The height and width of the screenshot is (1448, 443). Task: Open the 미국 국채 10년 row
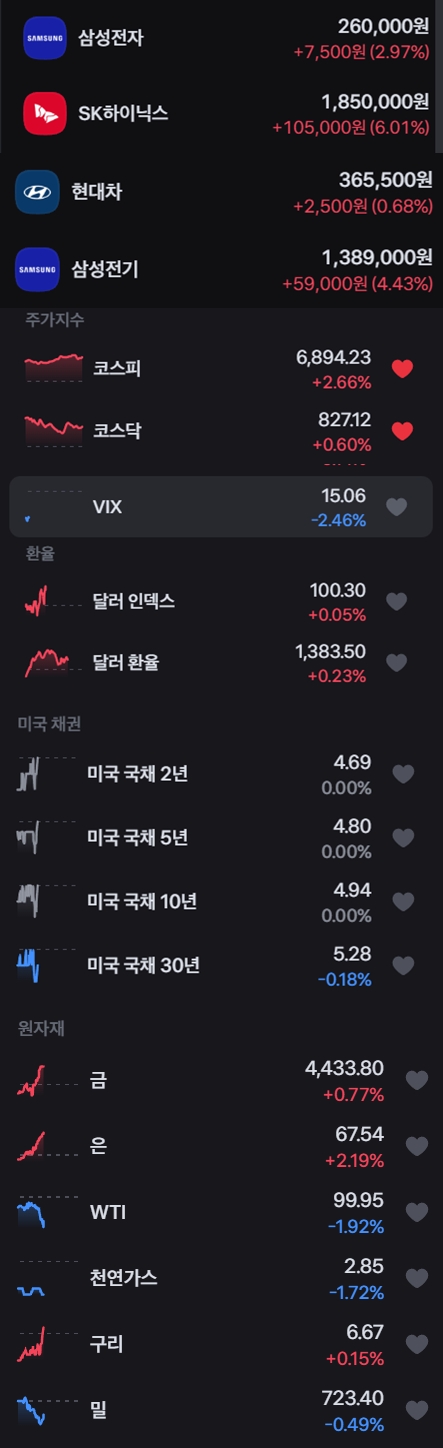(200, 902)
